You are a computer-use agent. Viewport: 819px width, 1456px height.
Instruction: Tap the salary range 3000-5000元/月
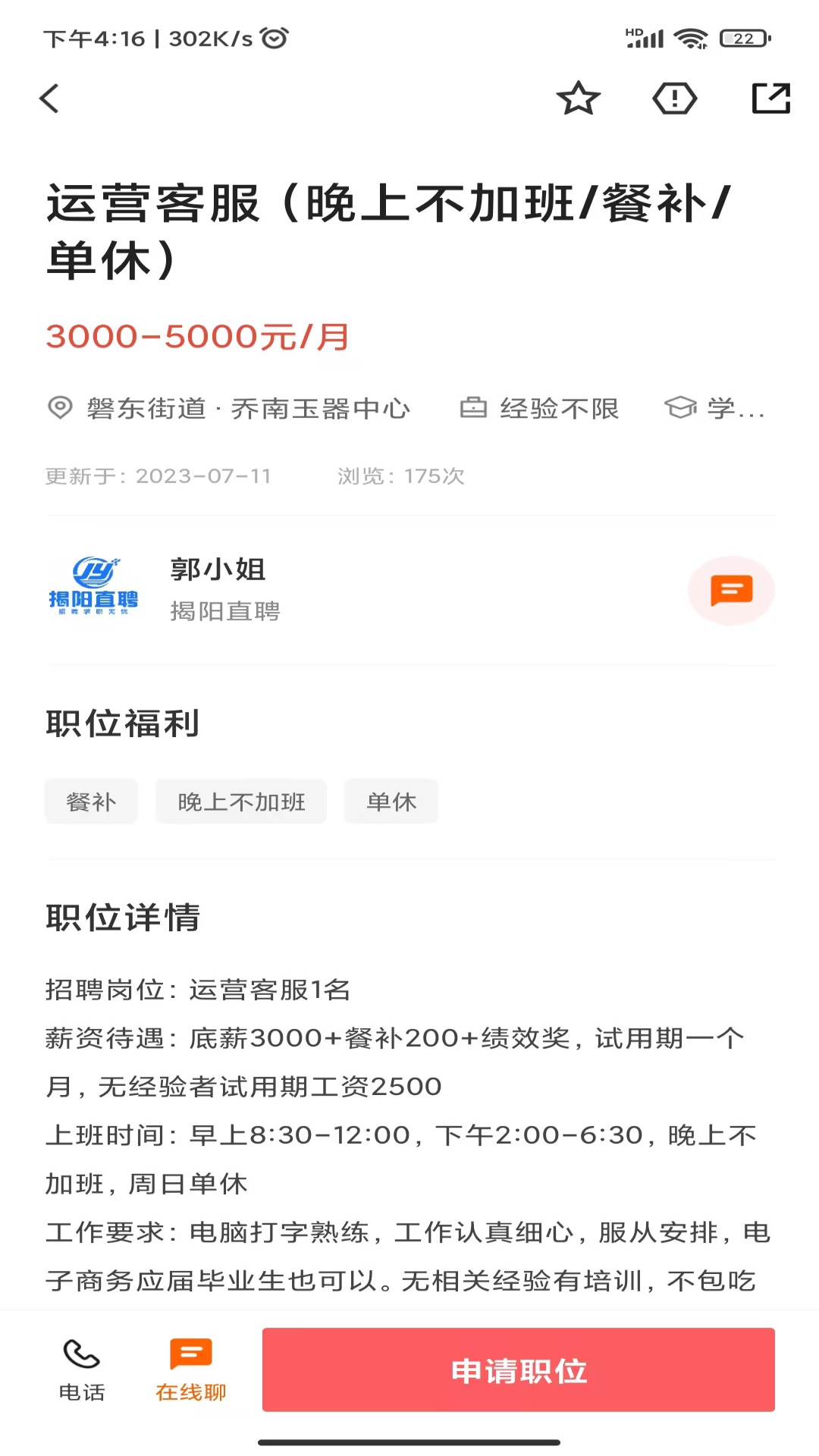point(196,337)
